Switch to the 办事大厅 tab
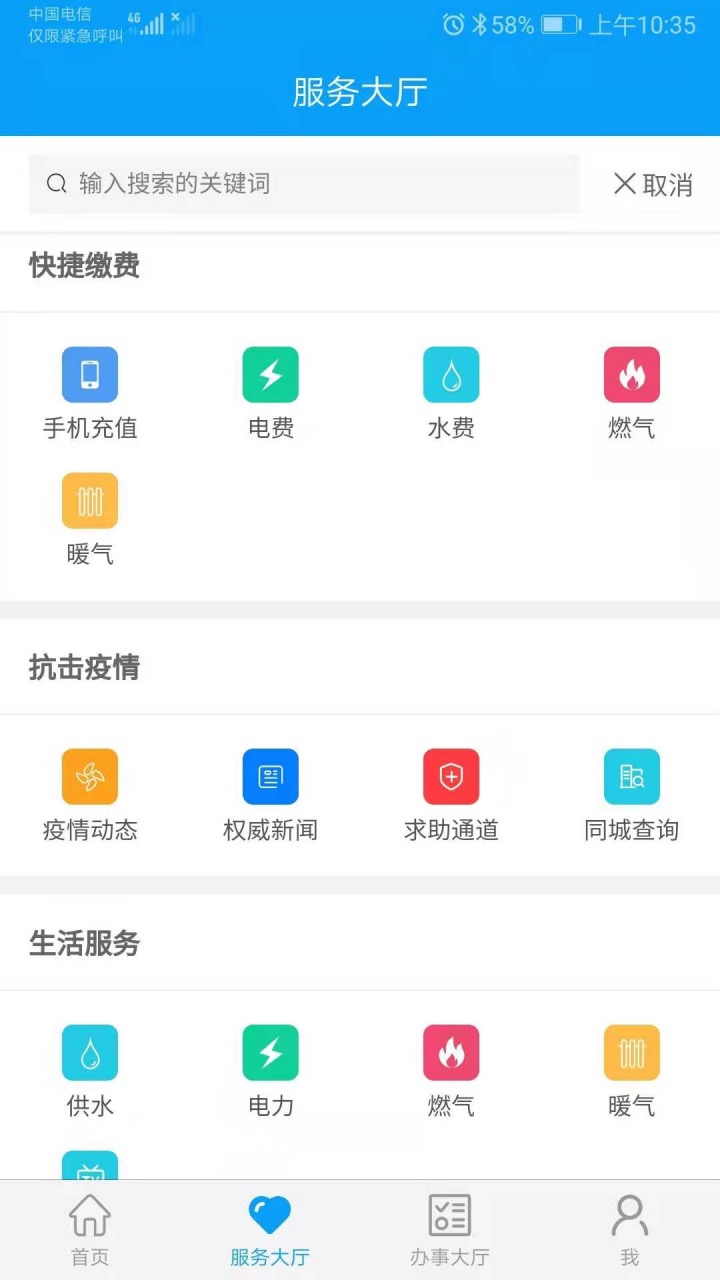Viewport: 720px width, 1280px height. pos(450,1230)
